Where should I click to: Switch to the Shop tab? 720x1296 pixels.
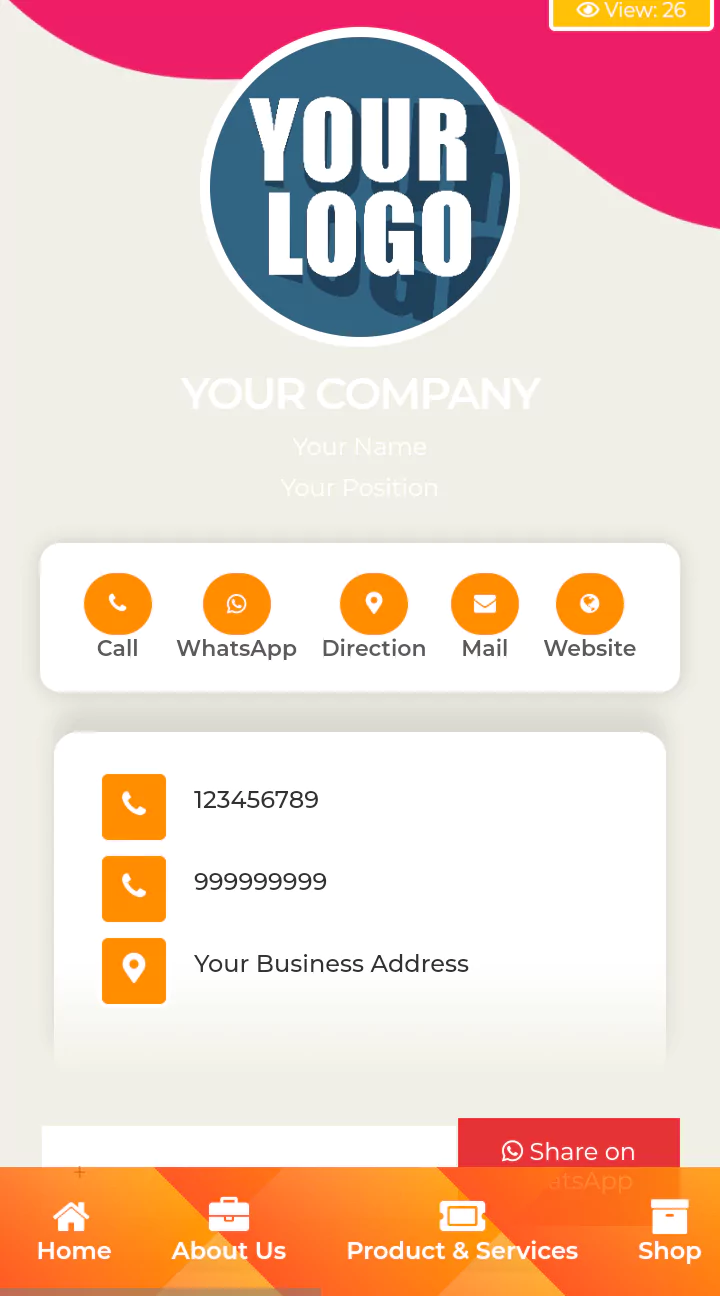(669, 1232)
